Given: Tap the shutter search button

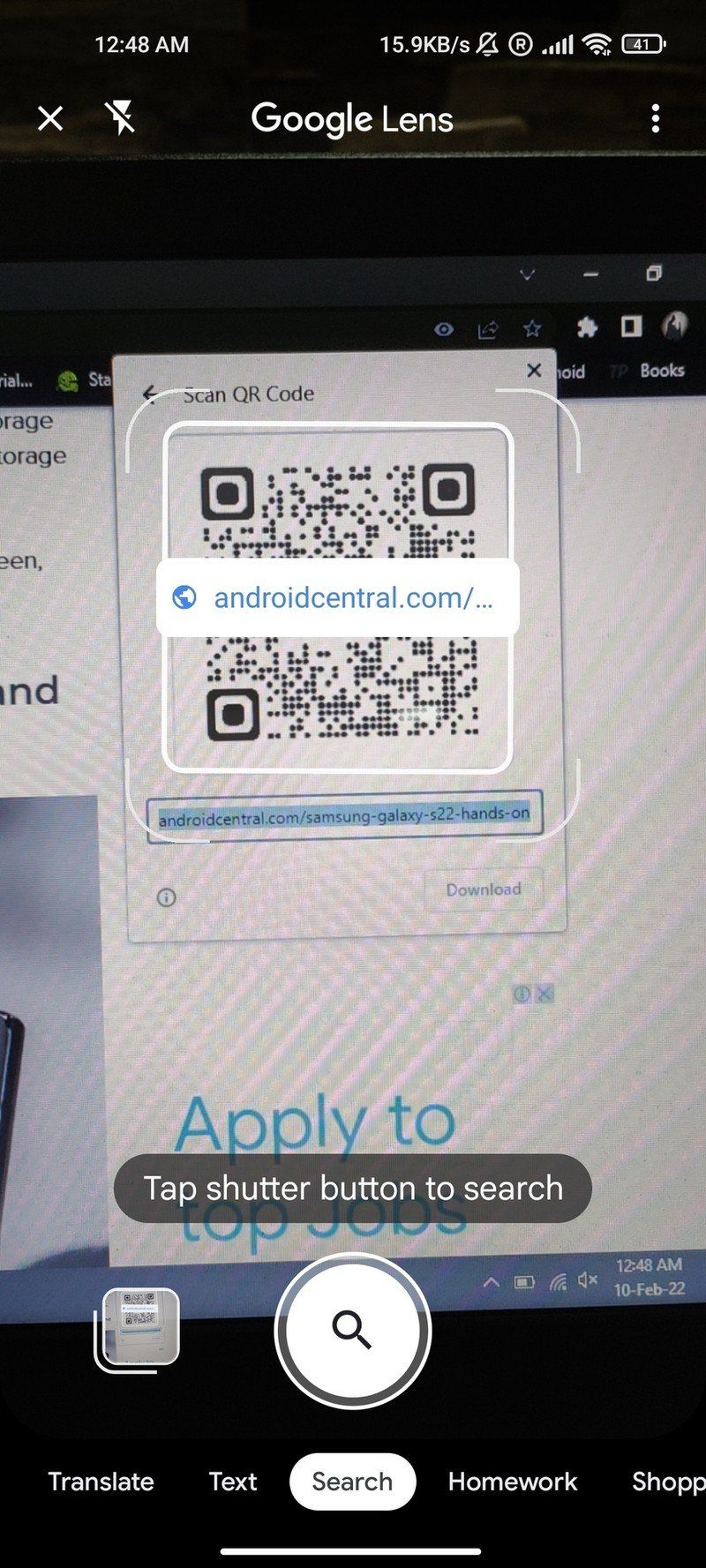Looking at the screenshot, I should click(352, 1330).
